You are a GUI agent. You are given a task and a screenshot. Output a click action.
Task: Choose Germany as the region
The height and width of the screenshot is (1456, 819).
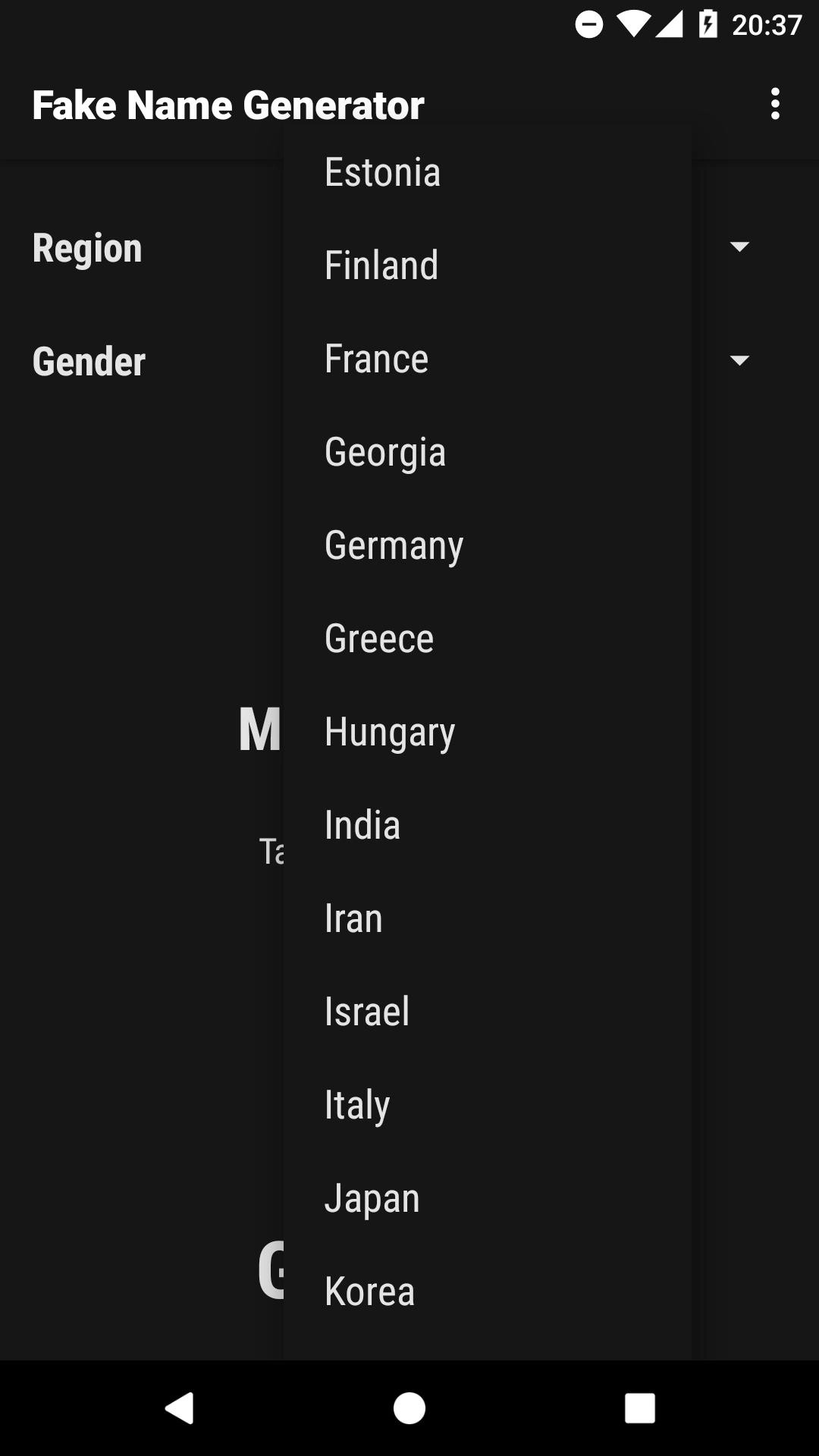click(487, 545)
